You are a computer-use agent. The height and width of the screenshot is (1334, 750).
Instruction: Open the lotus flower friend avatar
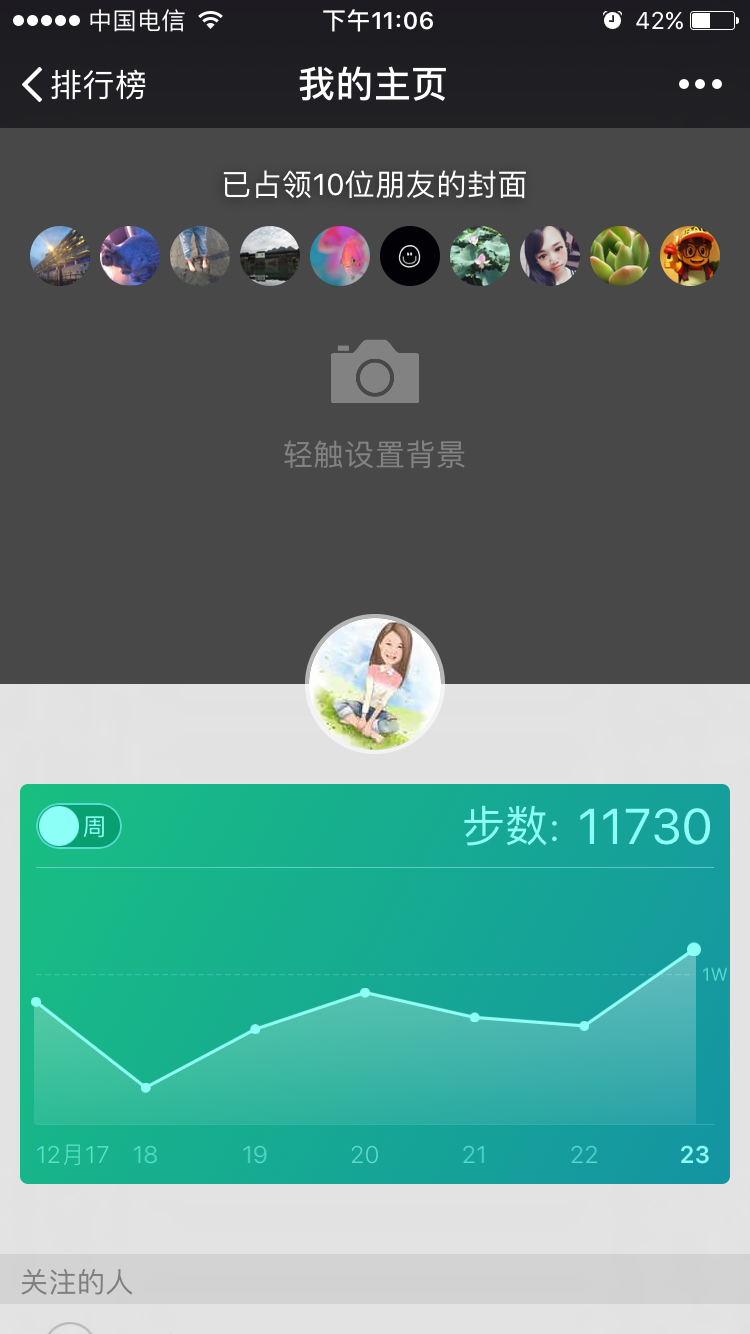480,256
